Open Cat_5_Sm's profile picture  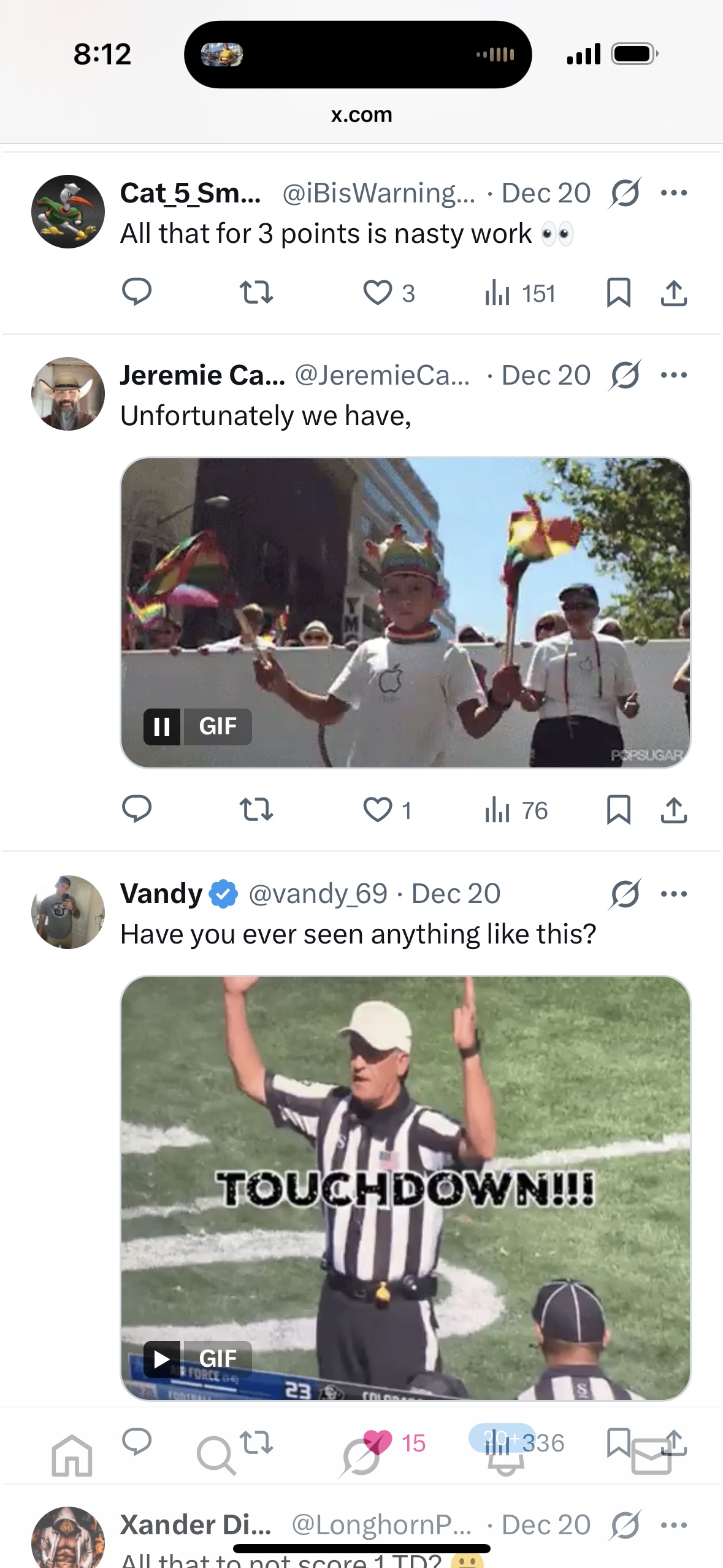[68, 212]
